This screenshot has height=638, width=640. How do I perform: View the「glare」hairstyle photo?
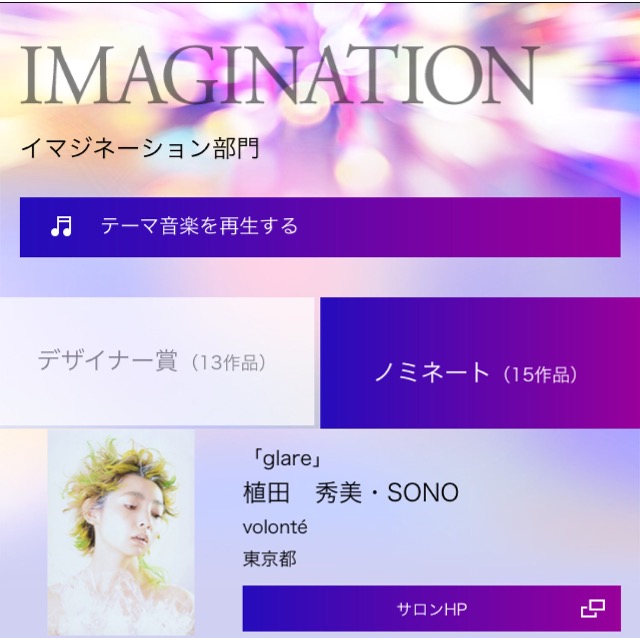pos(121,531)
